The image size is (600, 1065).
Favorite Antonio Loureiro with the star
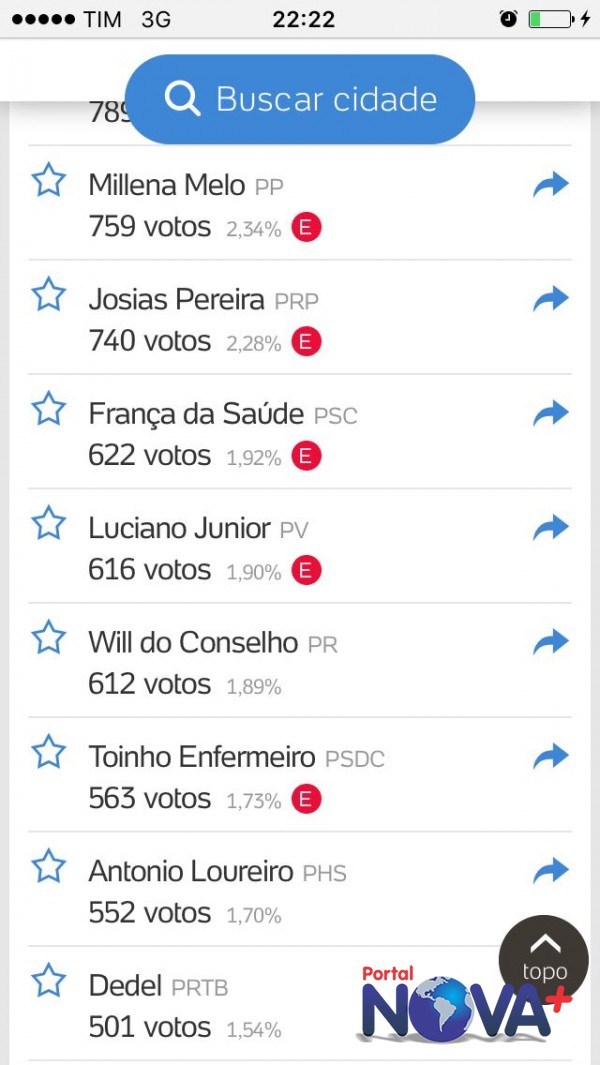[49, 867]
